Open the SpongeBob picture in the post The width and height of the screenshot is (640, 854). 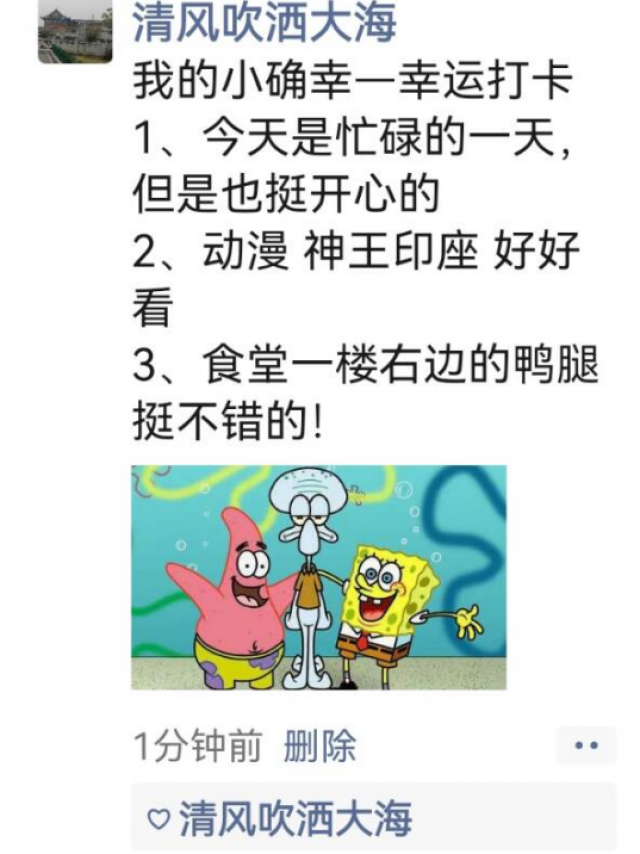click(x=318, y=577)
